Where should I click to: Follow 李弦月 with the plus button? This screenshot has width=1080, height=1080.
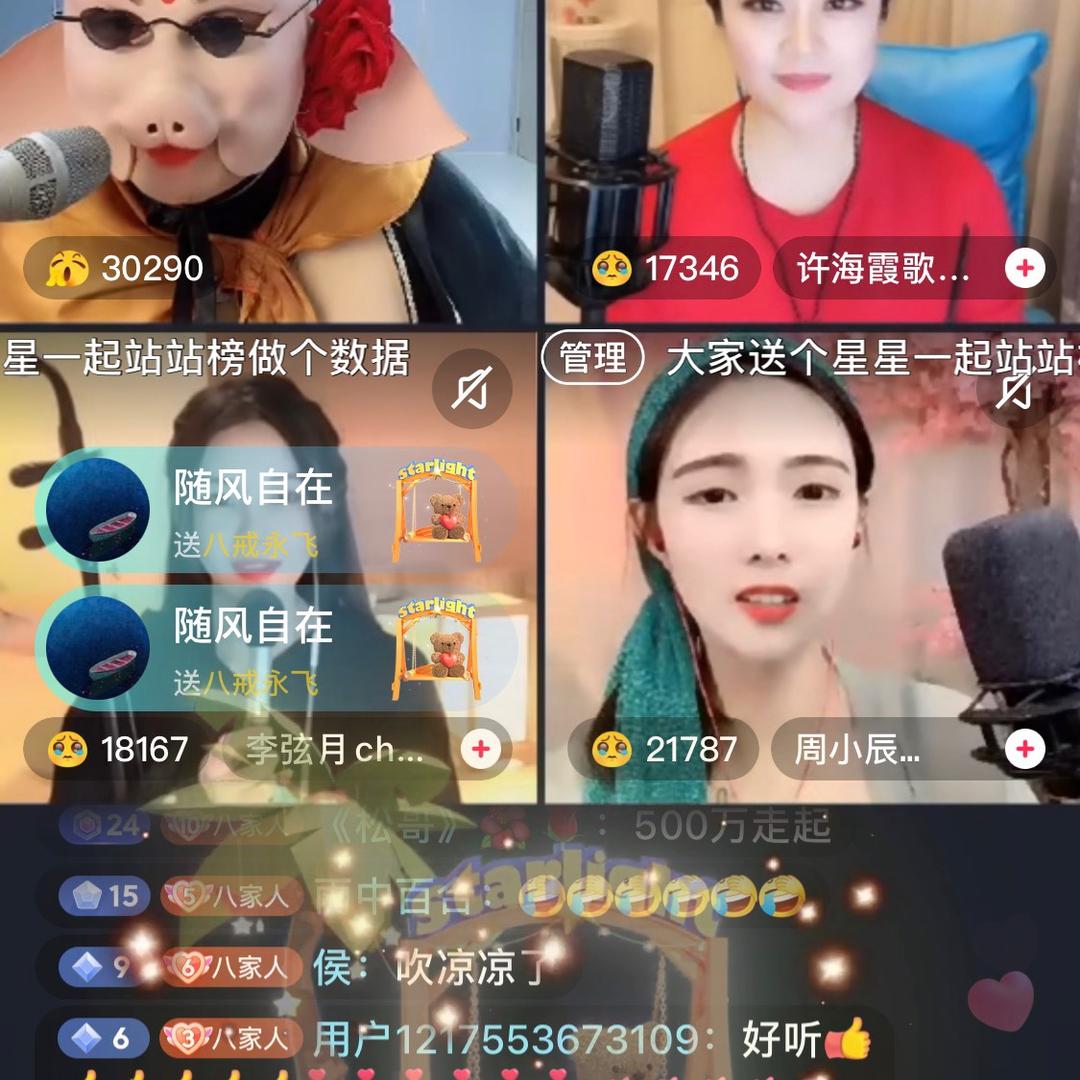[481, 749]
